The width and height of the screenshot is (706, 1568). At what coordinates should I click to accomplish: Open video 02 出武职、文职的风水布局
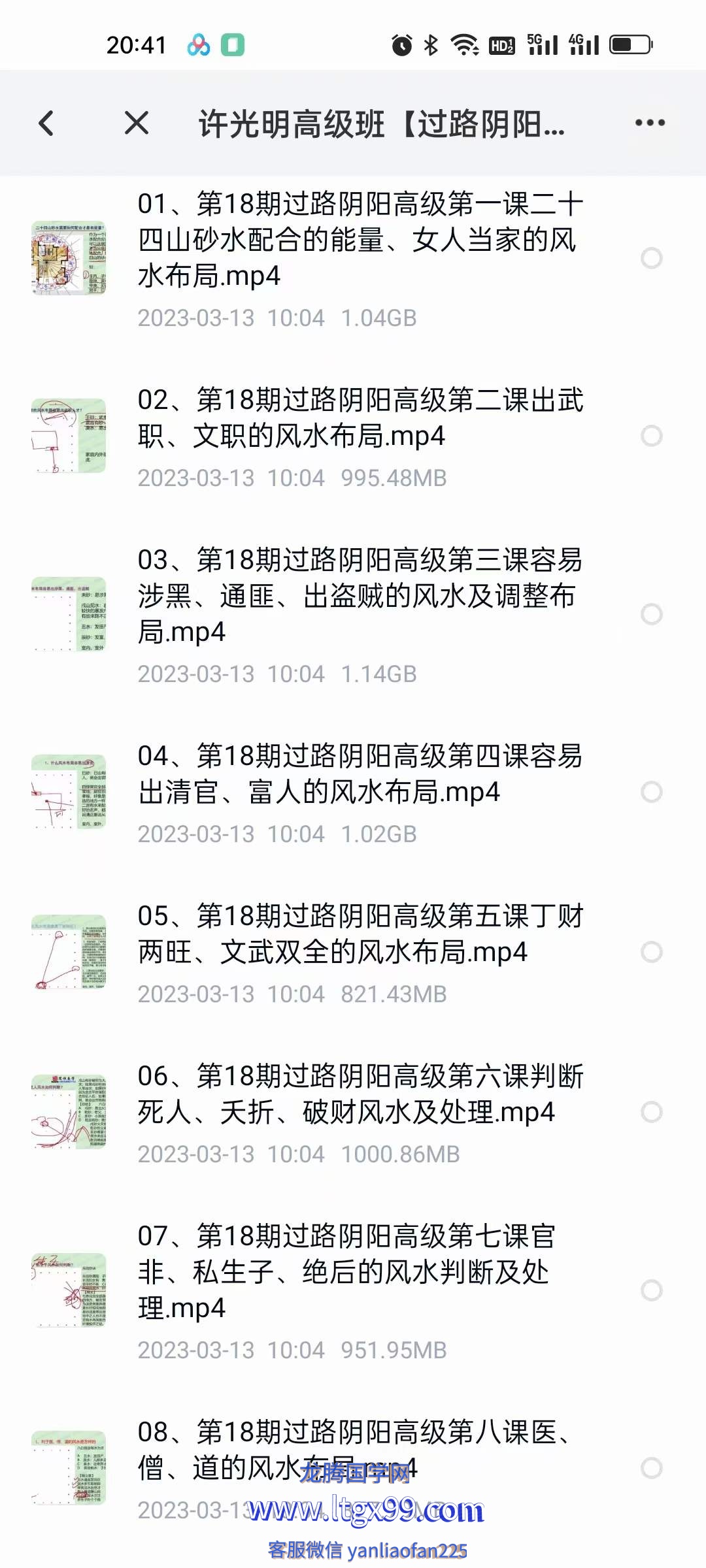pyautogui.click(x=360, y=418)
